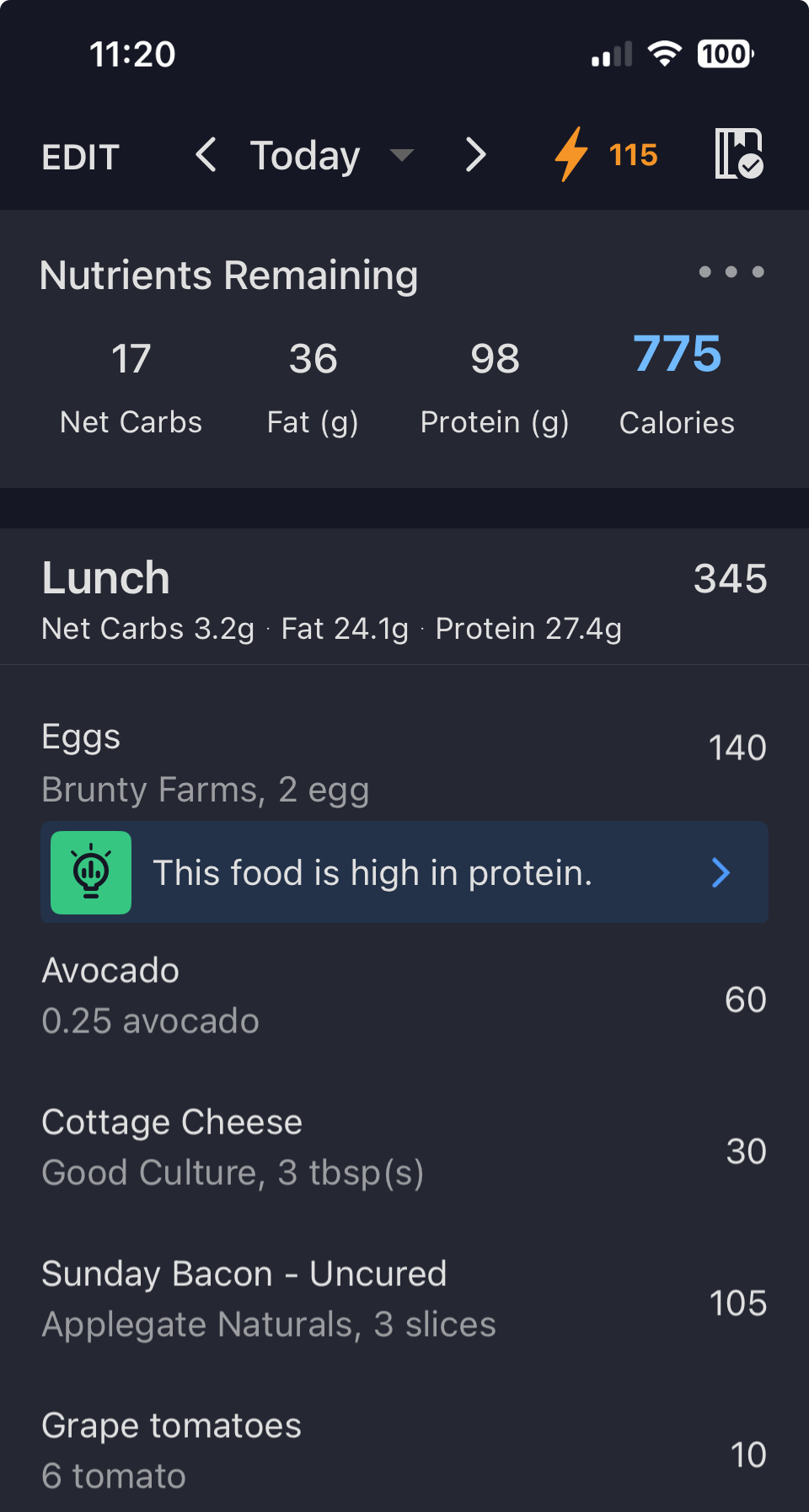
Task: Go to the previous day
Action: (206, 155)
